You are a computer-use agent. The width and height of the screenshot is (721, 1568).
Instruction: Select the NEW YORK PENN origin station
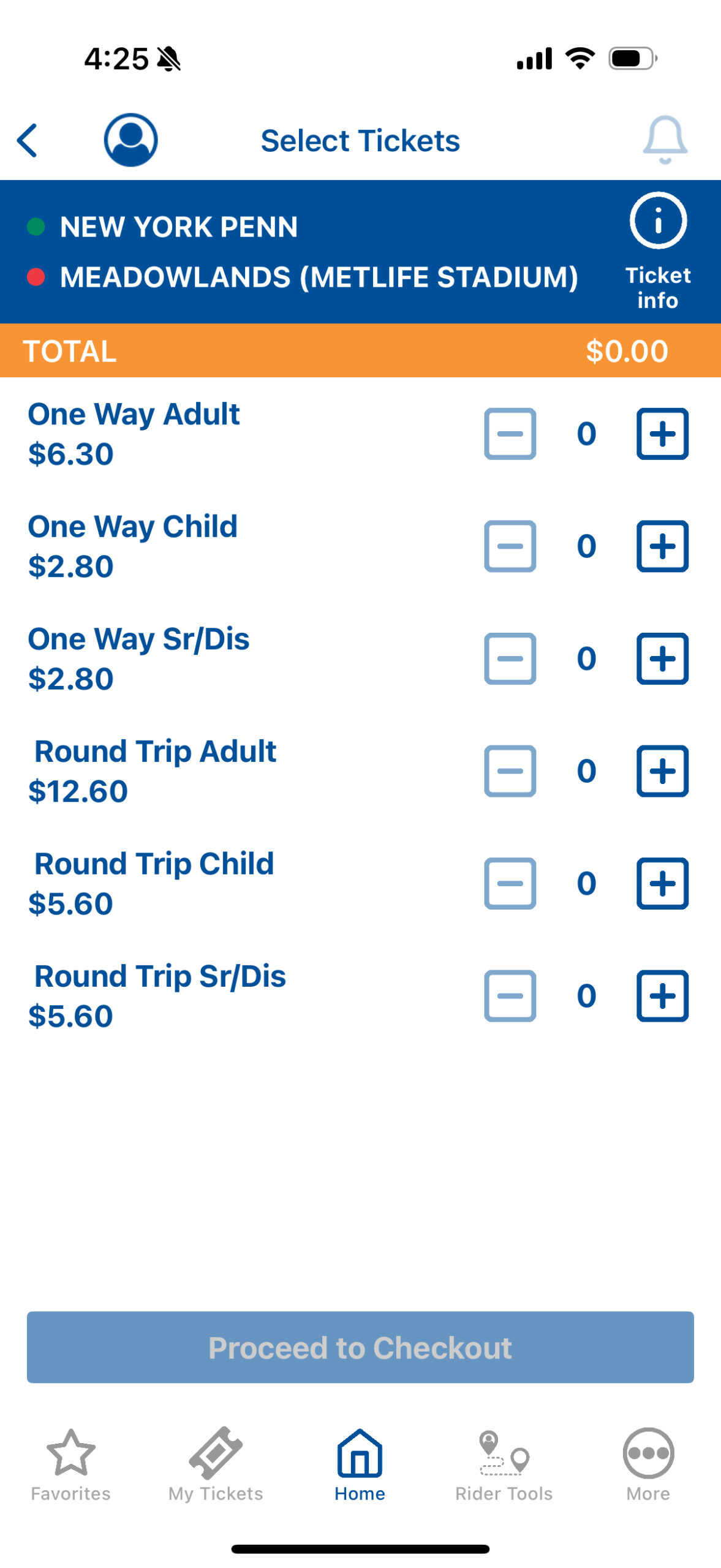coord(178,227)
